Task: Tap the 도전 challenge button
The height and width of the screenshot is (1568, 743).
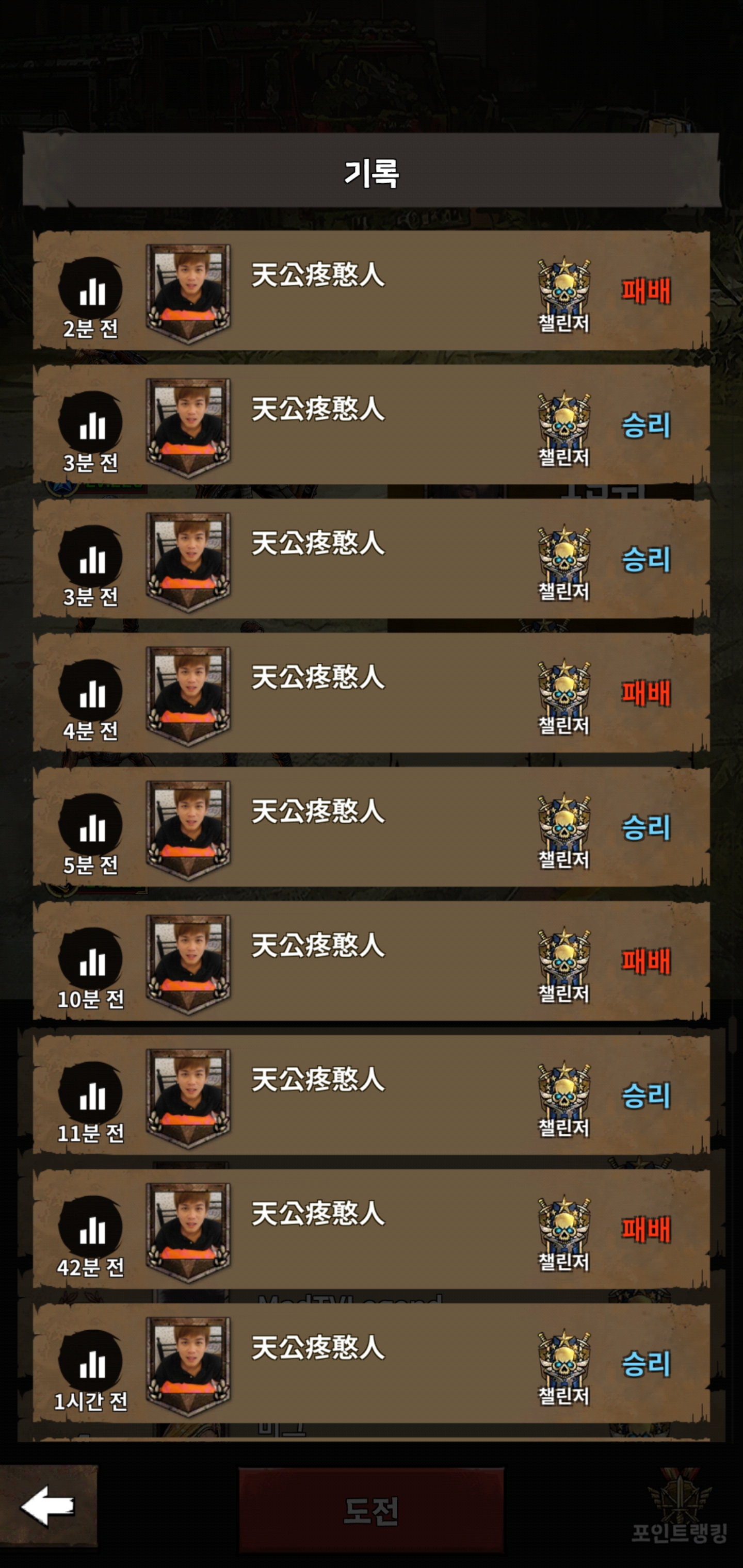Action: pos(371,1510)
